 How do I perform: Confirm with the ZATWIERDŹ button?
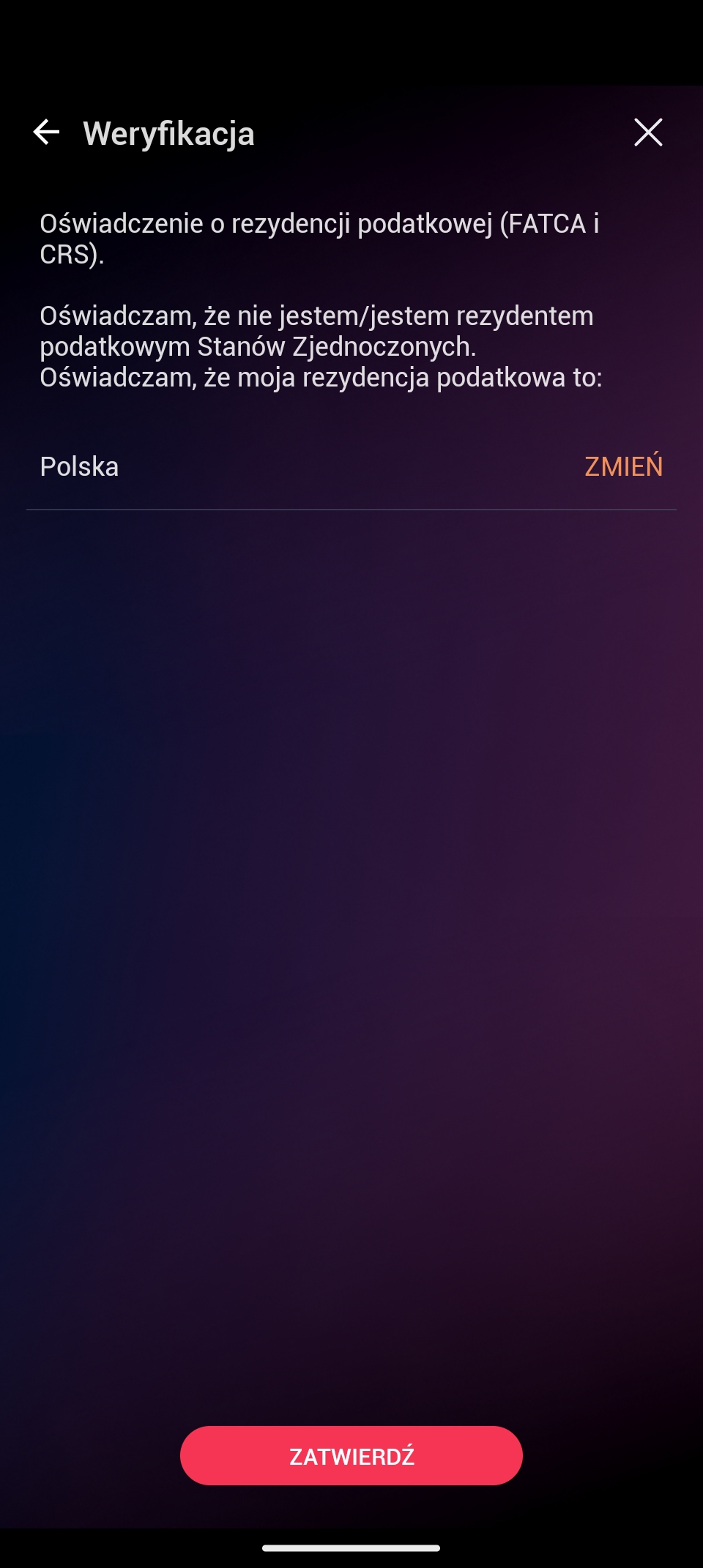tap(351, 1455)
